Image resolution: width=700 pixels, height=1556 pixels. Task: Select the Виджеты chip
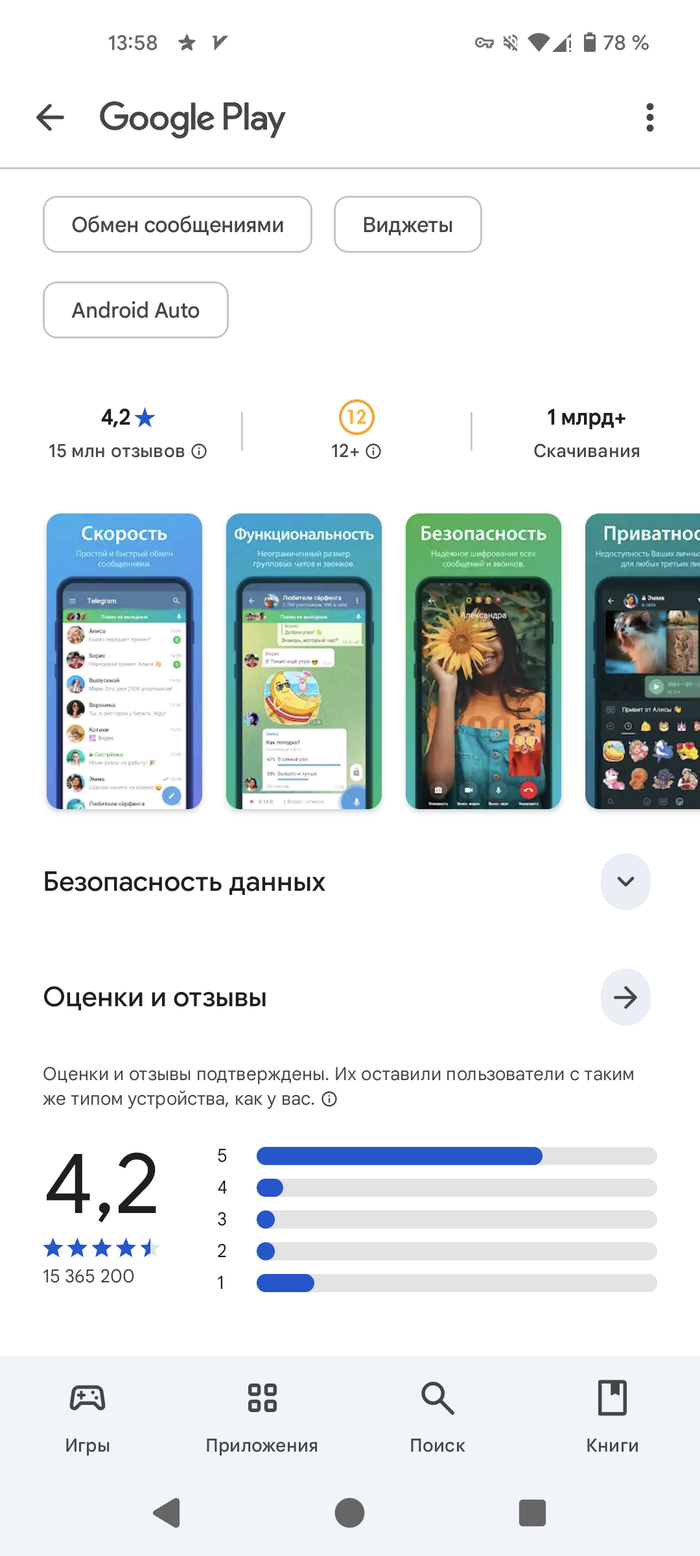[x=408, y=225]
